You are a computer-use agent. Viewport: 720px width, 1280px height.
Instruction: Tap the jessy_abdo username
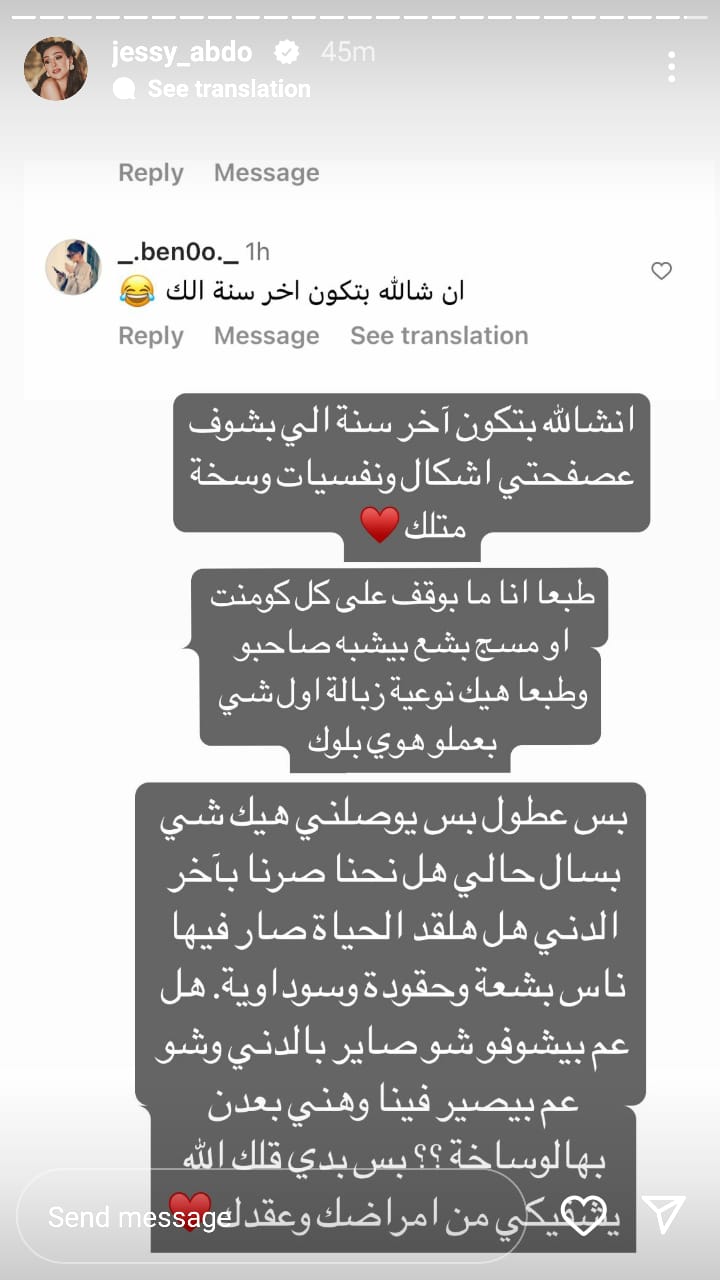point(181,52)
